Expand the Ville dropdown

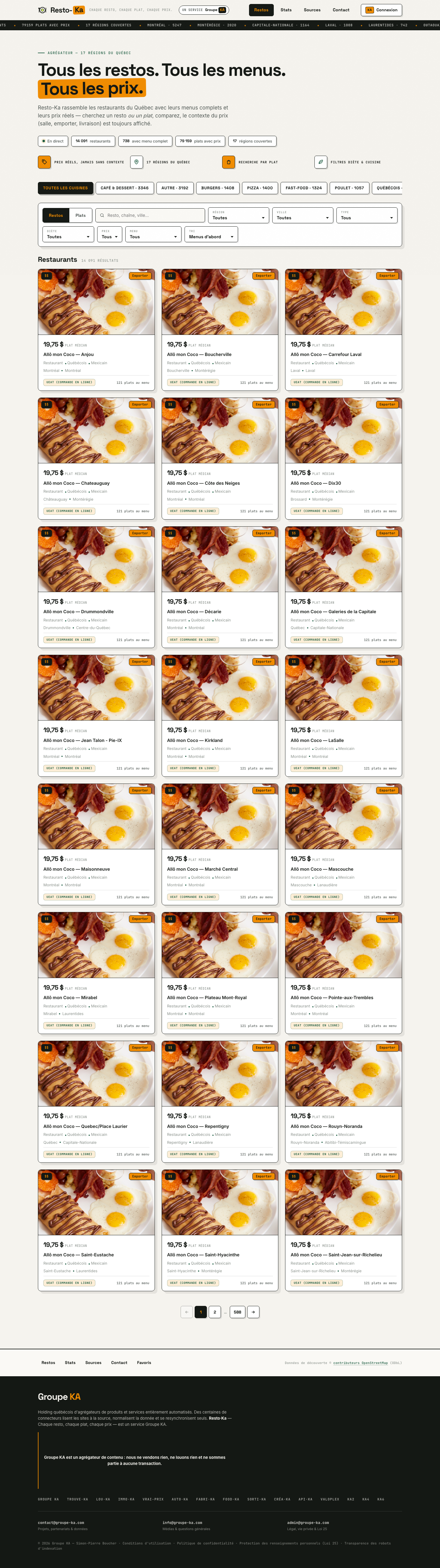point(302,216)
